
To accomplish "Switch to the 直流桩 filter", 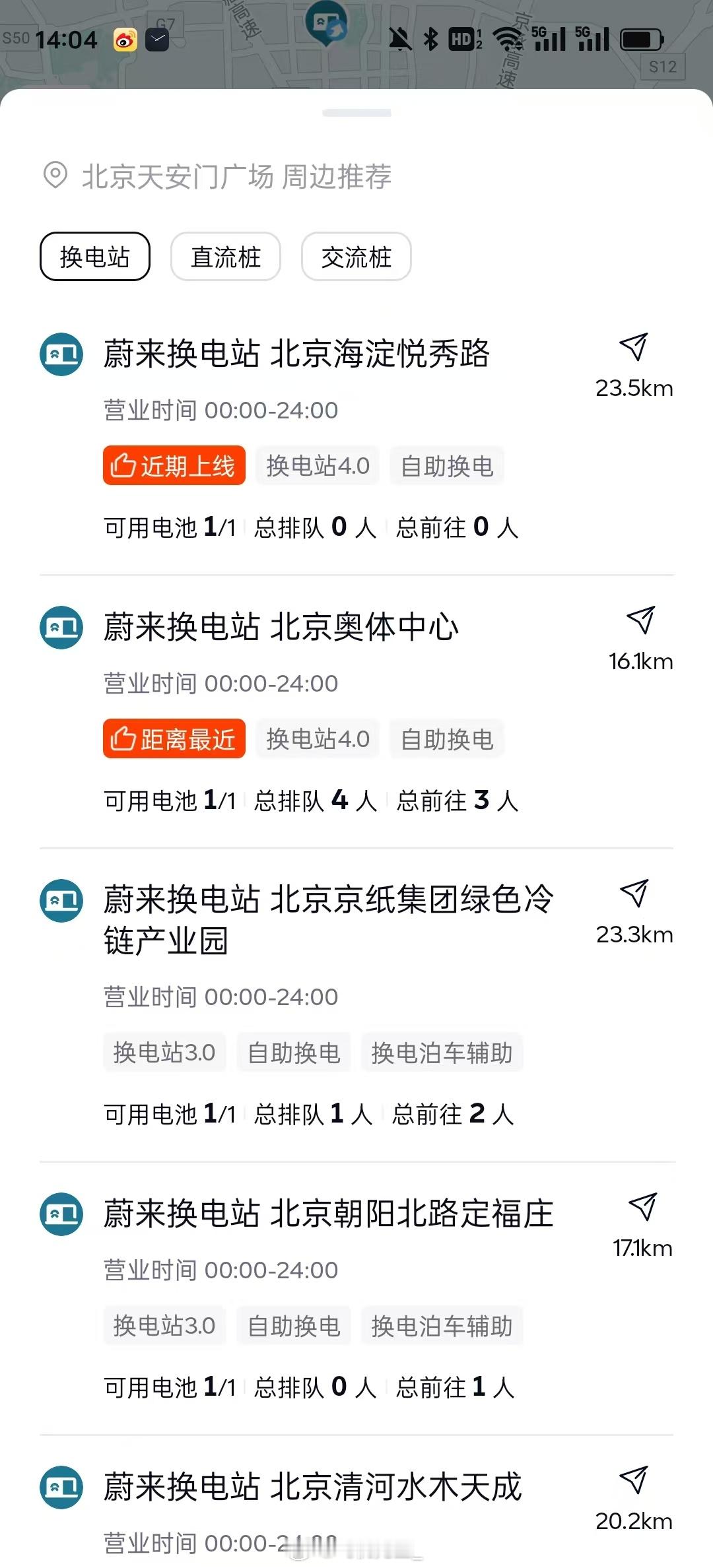I will [226, 257].
